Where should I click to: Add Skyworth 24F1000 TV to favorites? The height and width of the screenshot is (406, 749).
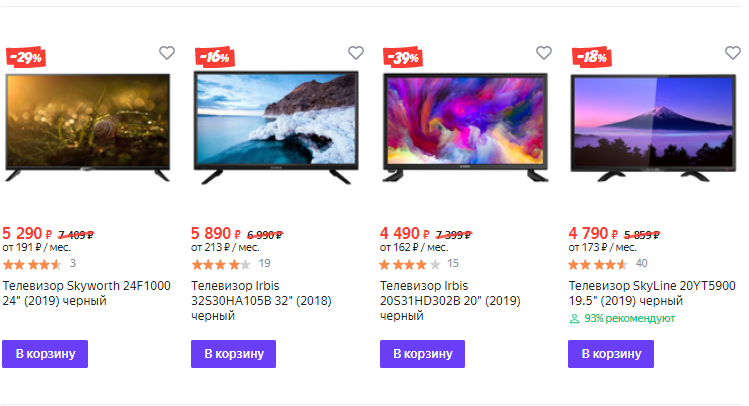(167, 53)
